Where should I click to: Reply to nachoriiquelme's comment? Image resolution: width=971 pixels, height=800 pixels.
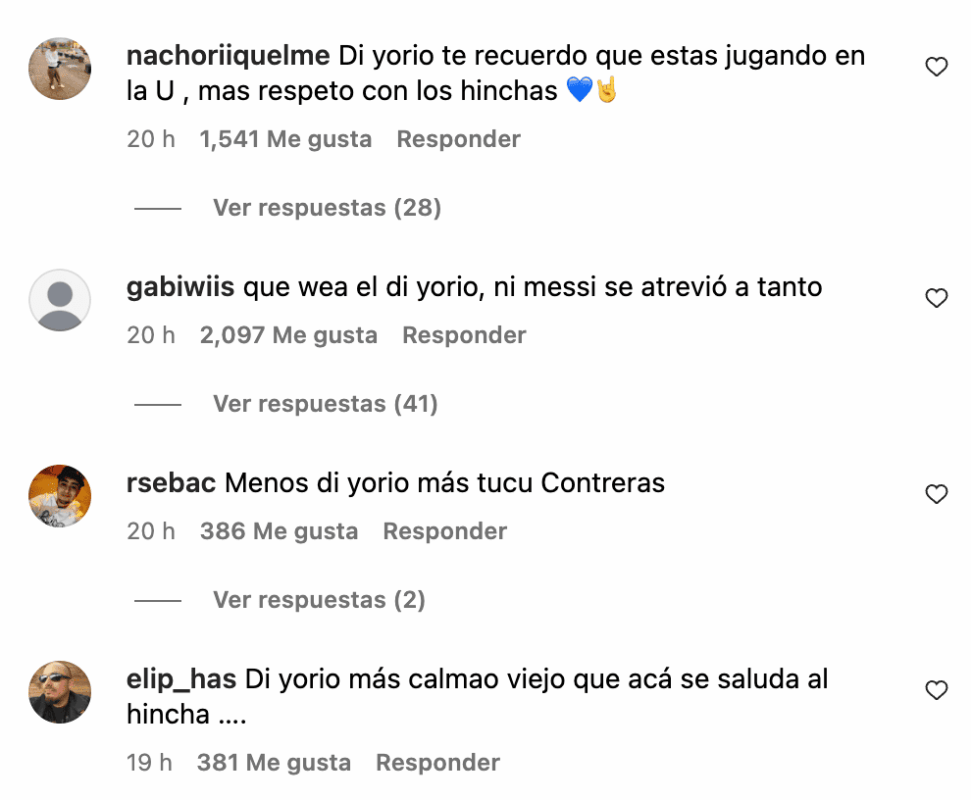pos(458,139)
